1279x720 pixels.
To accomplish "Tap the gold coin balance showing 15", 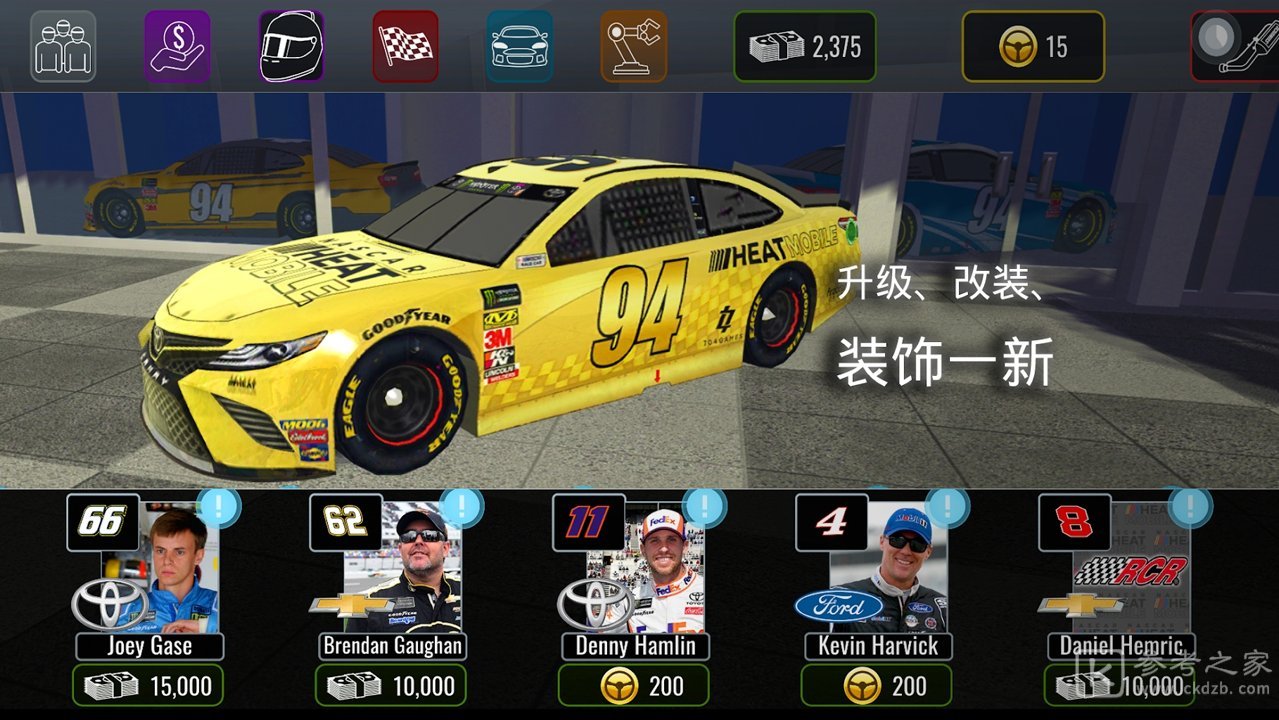I will tap(1033, 46).
